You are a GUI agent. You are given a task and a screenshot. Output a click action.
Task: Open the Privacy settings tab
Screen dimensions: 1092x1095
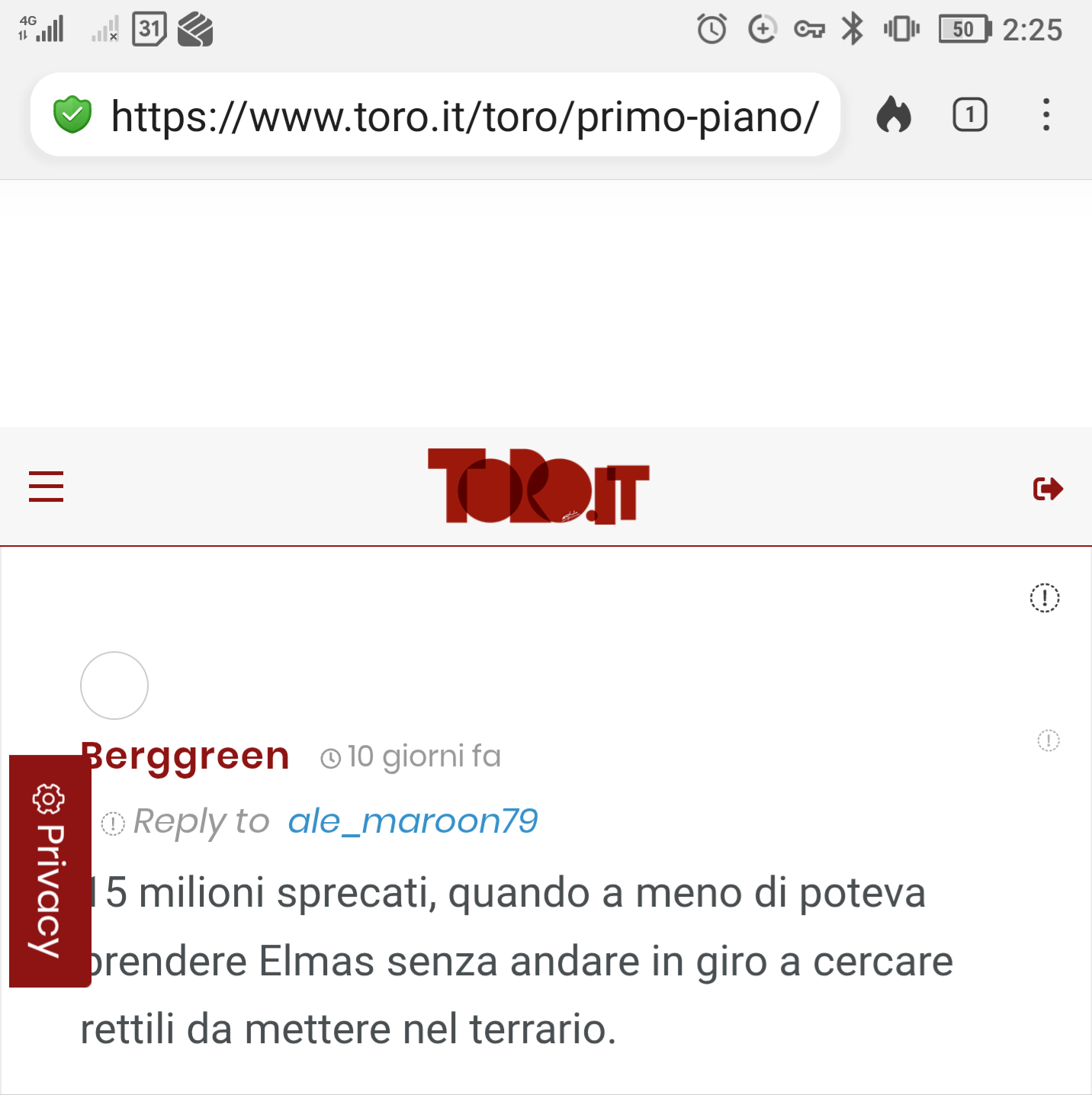(50, 871)
